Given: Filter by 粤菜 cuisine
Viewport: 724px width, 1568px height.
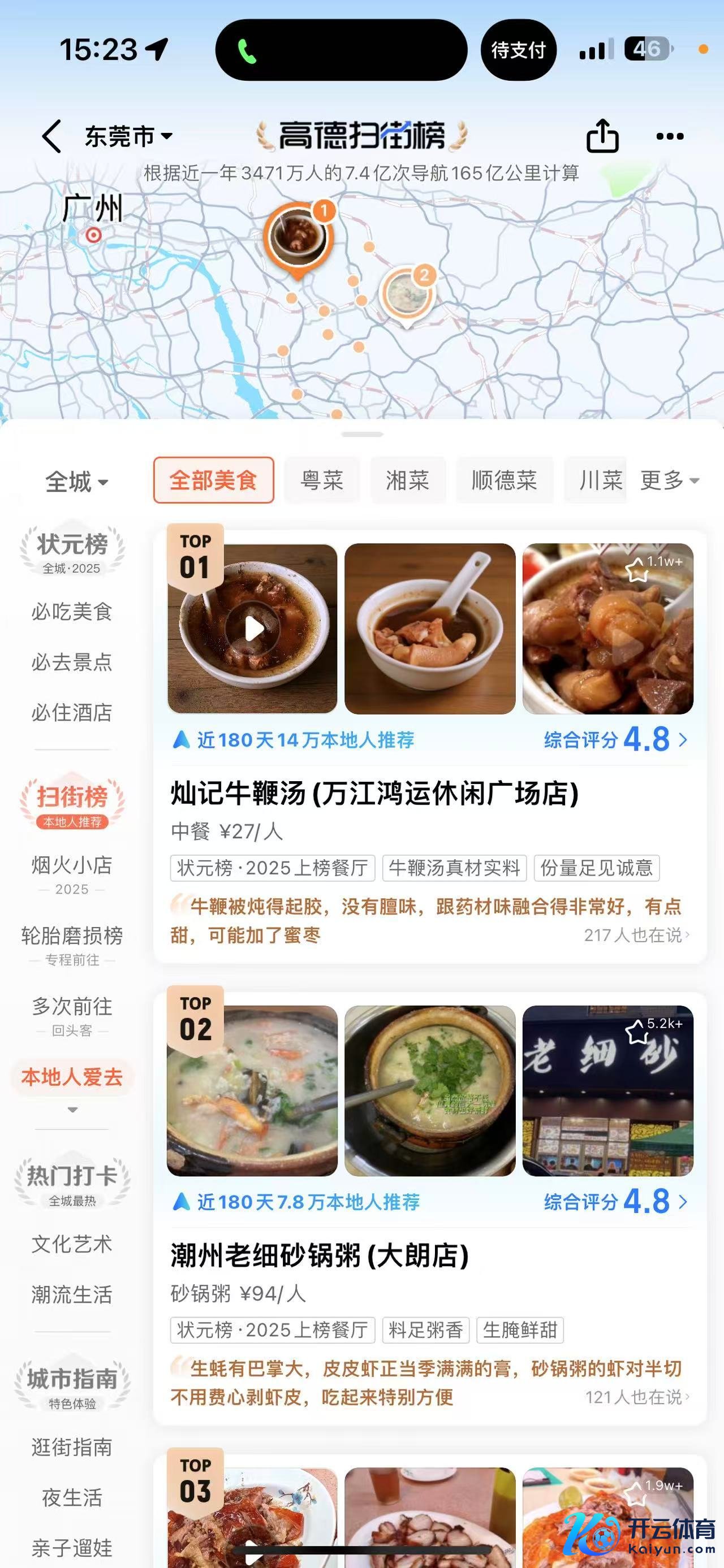Looking at the screenshot, I should pos(322,480).
